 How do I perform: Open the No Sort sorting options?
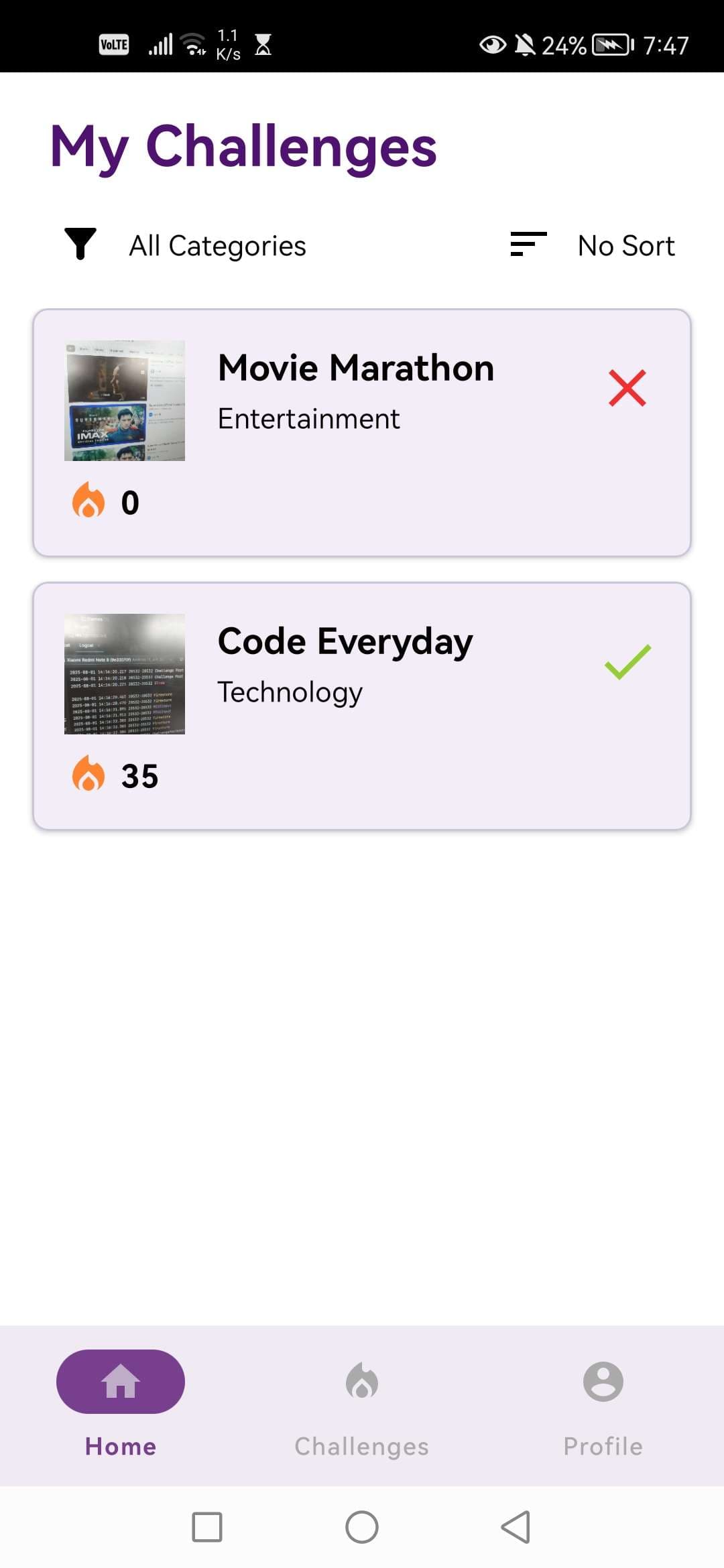593,245
